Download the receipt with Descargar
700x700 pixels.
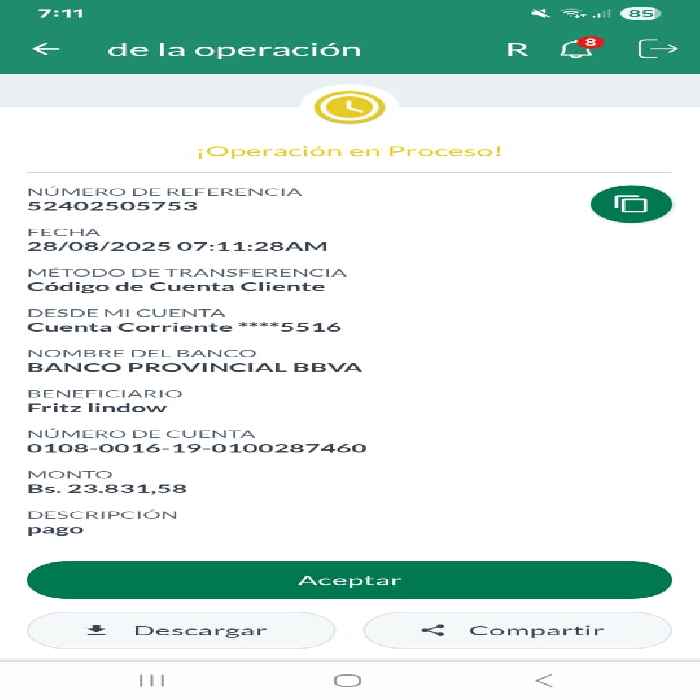click(x=181, y=630)
